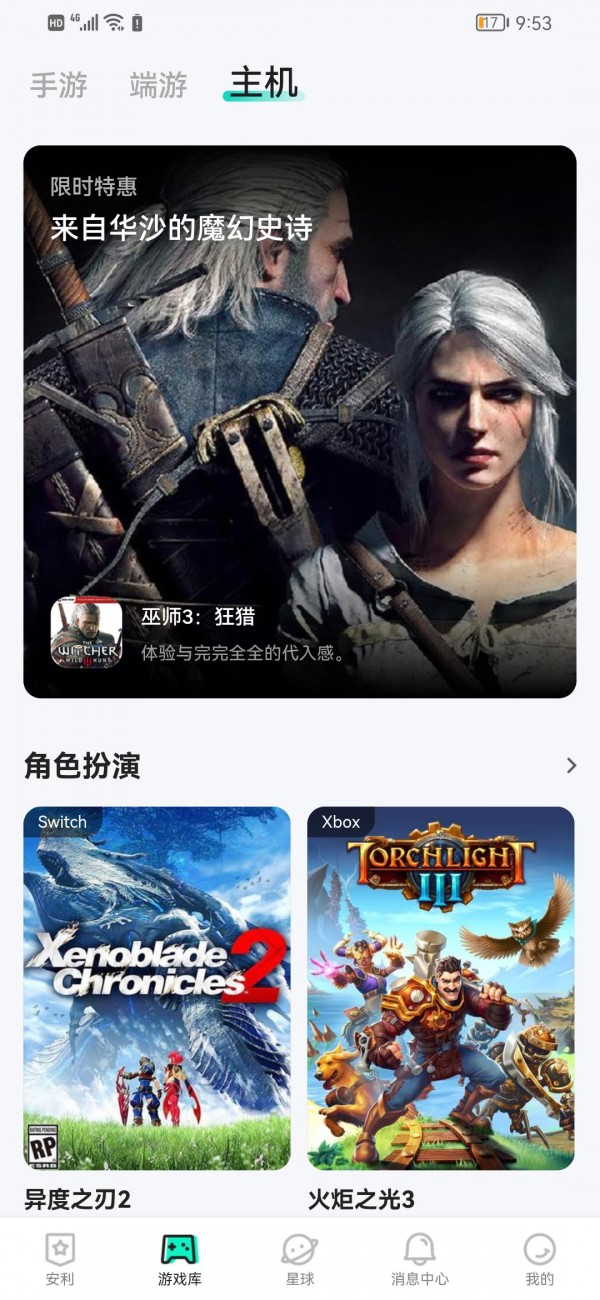Go to the 我的 profile tab
This screenshot has height=1300, width=600.
pos(540,1258)
